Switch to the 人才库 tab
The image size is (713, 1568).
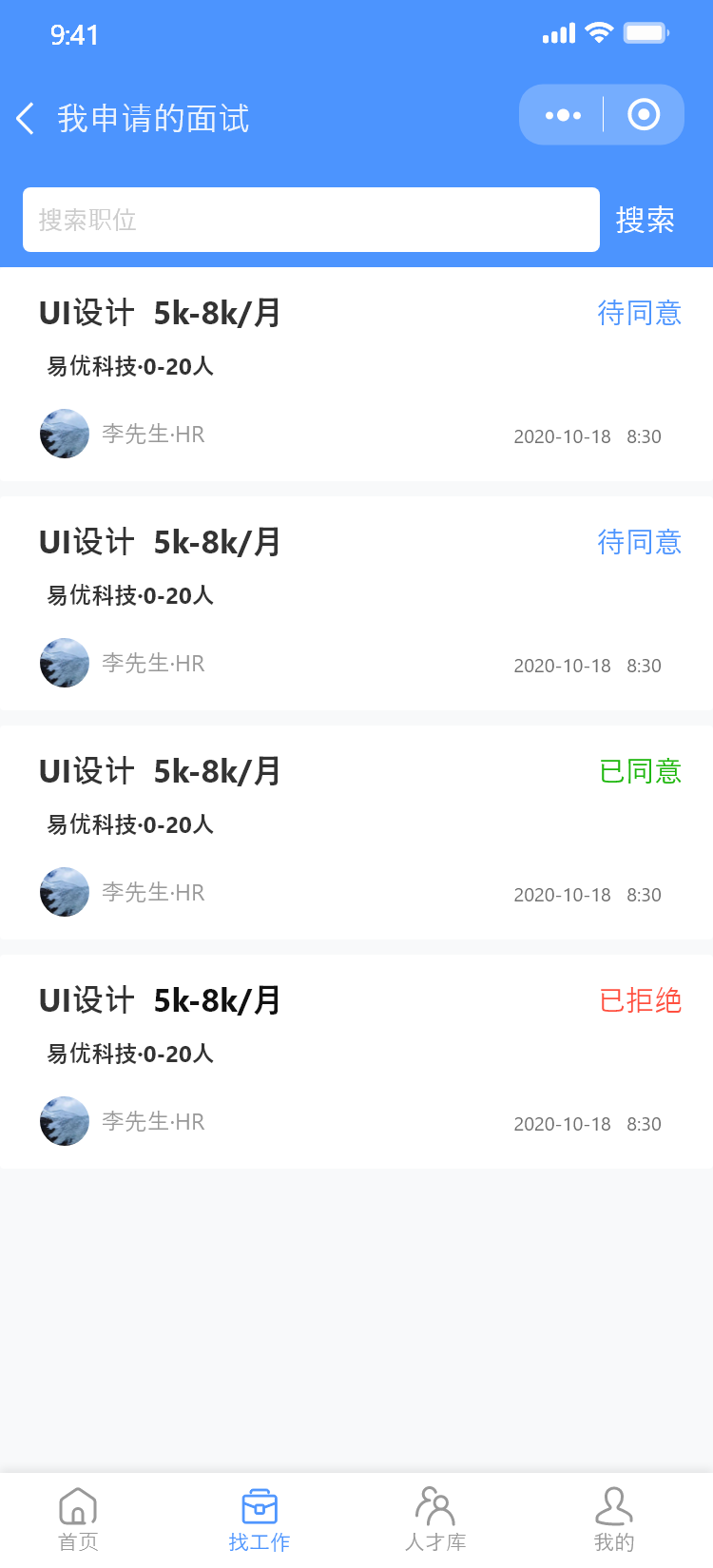(x=435, y=1519)
